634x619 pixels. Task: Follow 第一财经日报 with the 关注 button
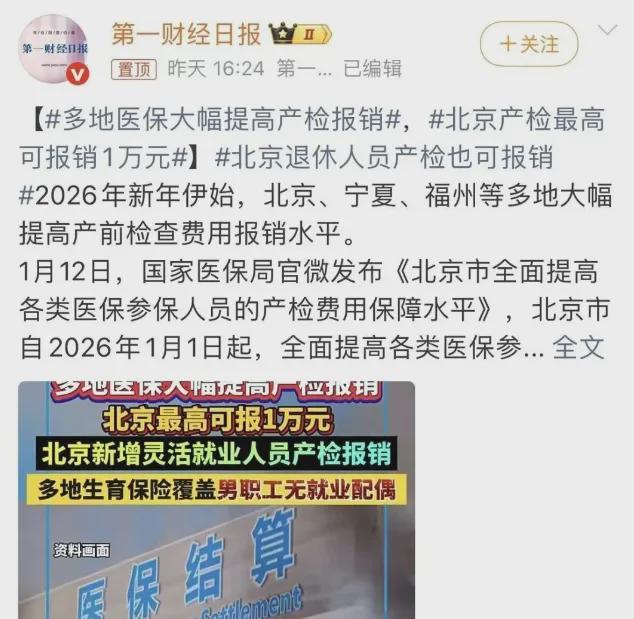529,44
